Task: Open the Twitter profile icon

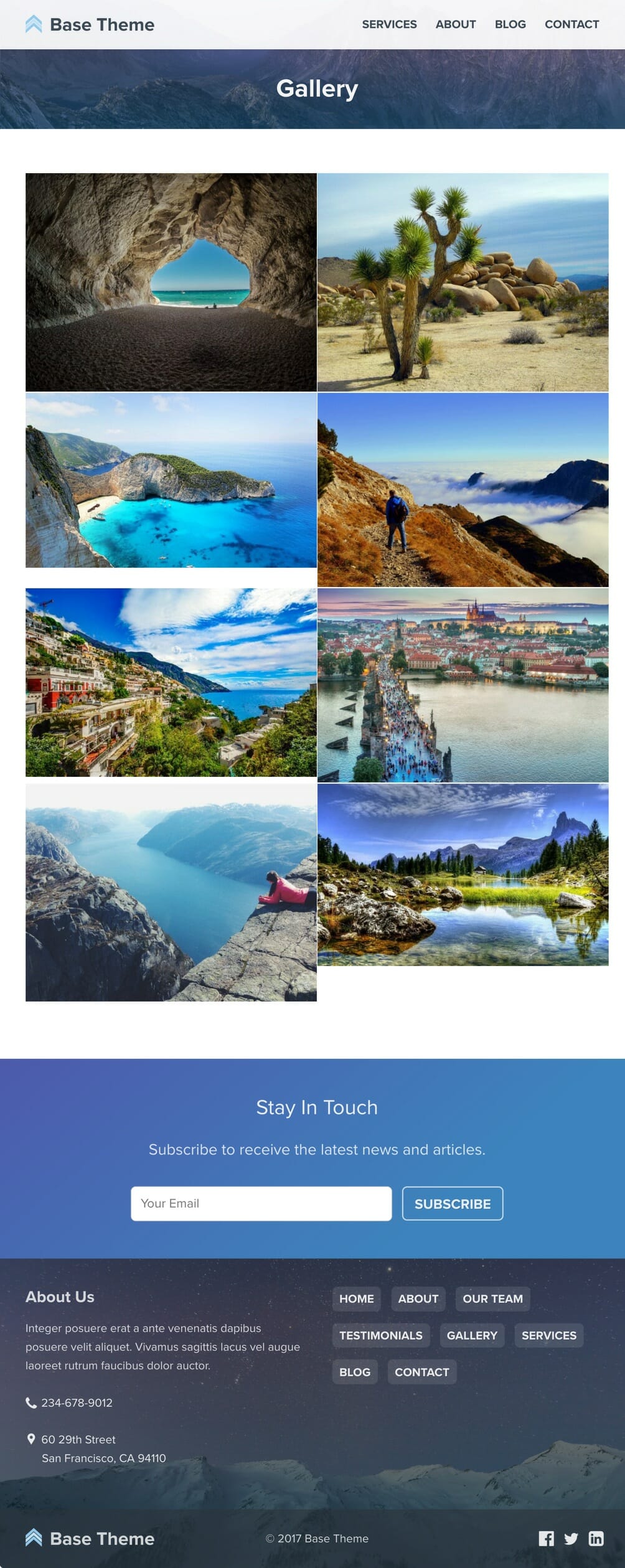Action: click(571, 1539)
